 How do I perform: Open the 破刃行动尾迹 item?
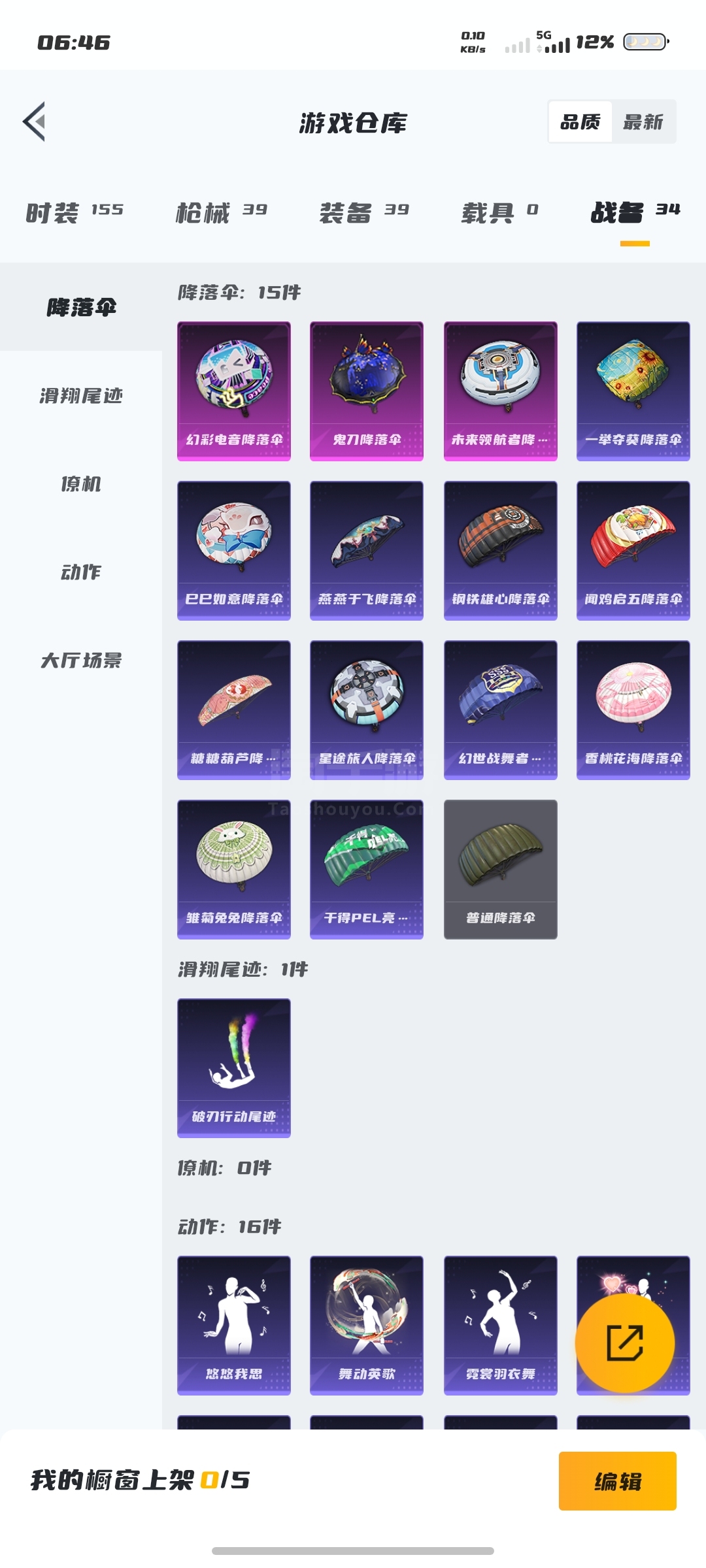coord(234,1068)
